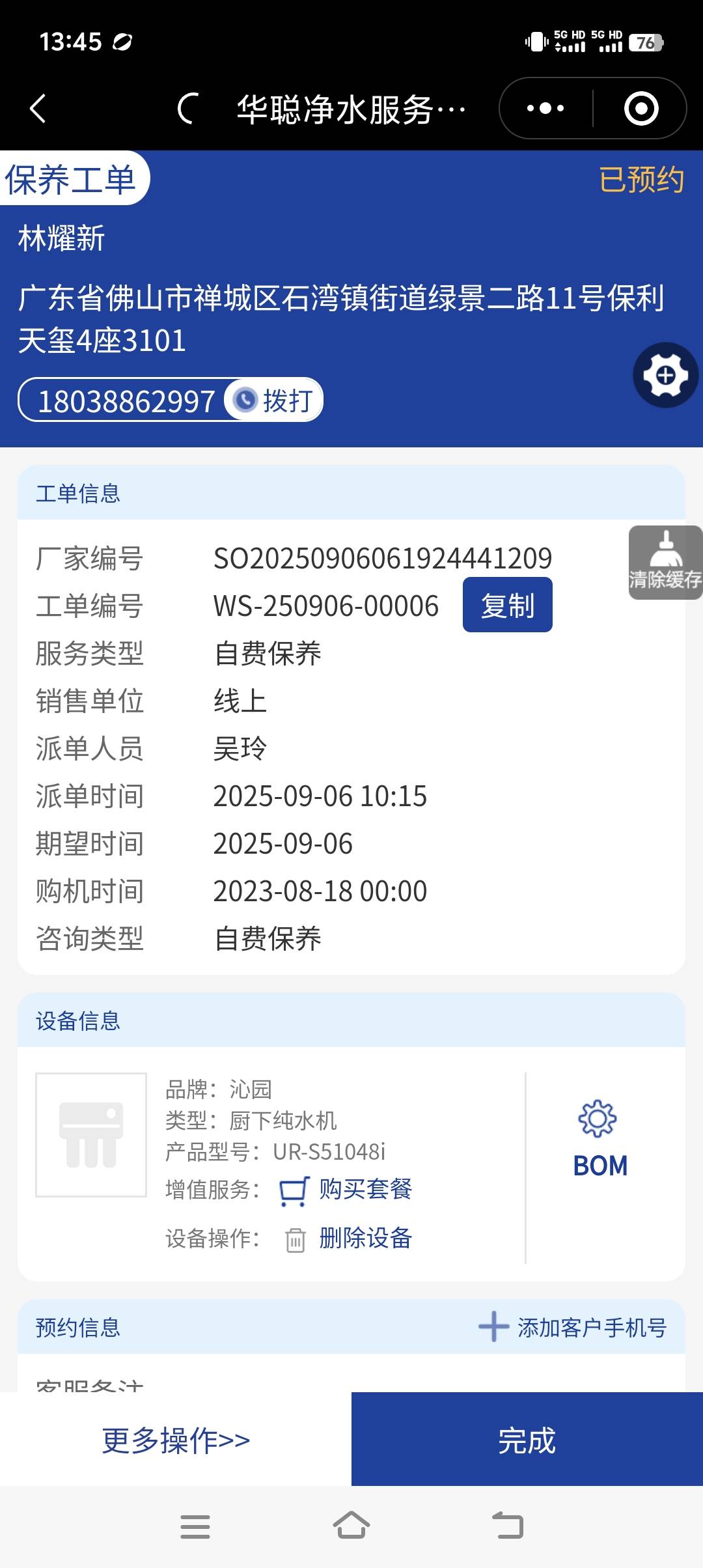This screenshot has width=703, height=1568.
Task: Clear cache with 清除缓存 button
Action: click(665, 563)
